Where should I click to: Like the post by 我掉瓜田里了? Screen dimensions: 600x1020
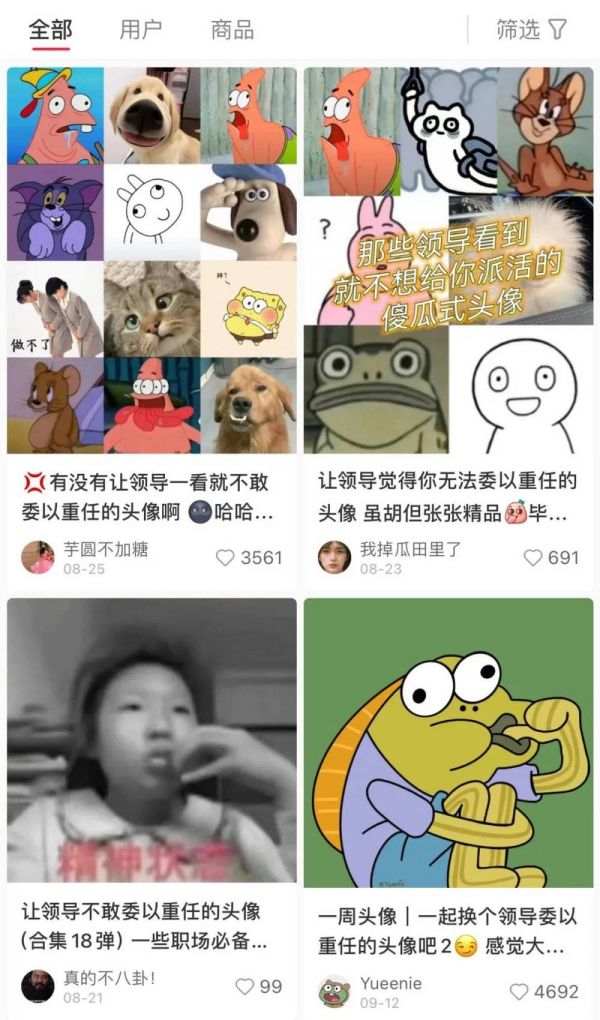[533, 558]
